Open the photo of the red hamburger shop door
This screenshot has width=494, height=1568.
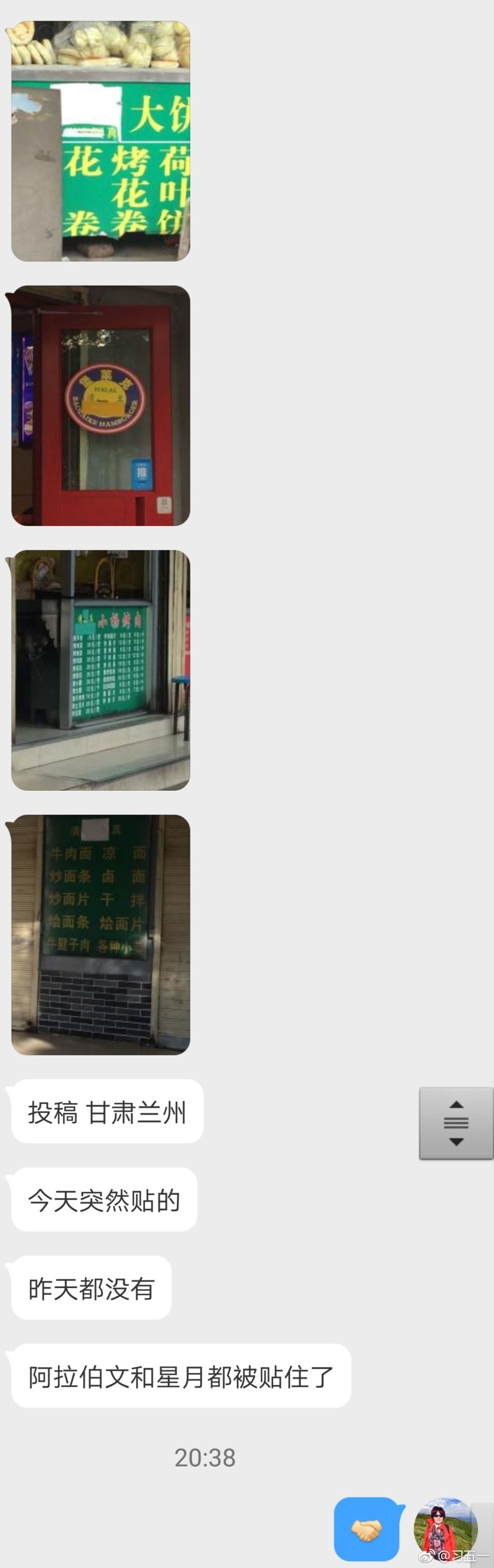tap(100, 406)
